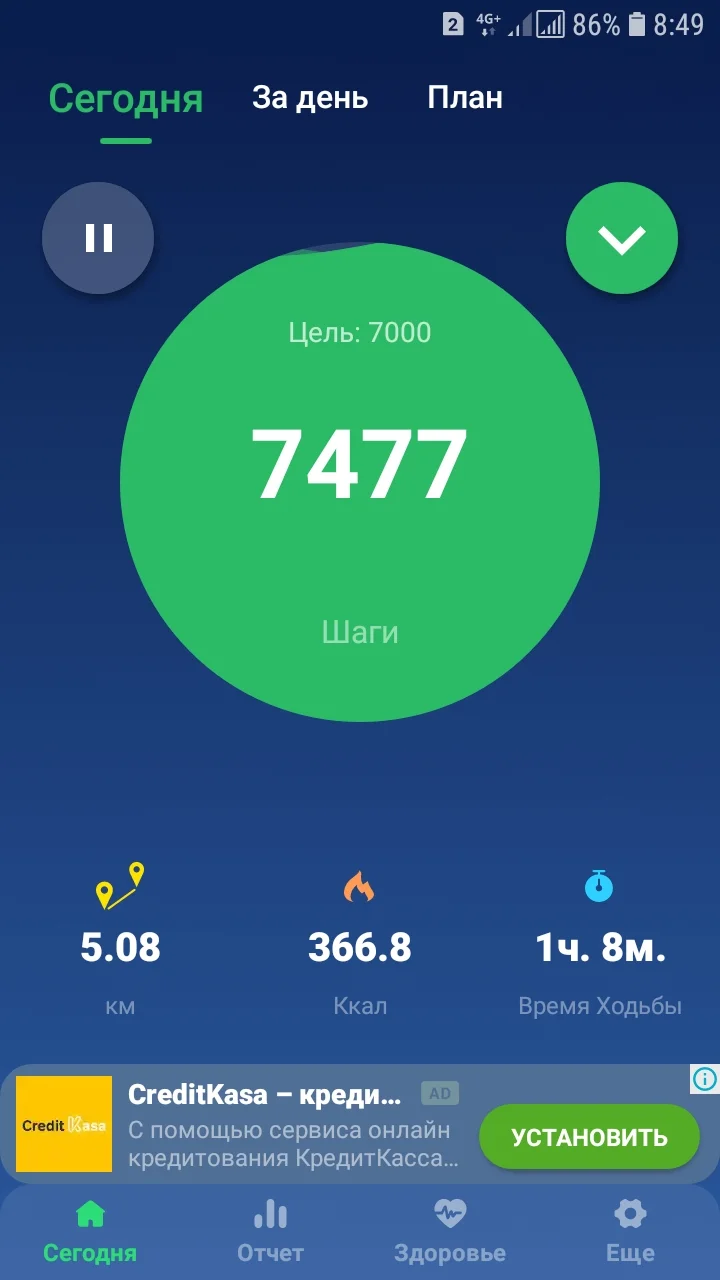The width and height of the screenshot is (720, 1280).
Task: Tap the stopwatch icon above walking time
Action: pyautogui.click(x=598, y=884)
